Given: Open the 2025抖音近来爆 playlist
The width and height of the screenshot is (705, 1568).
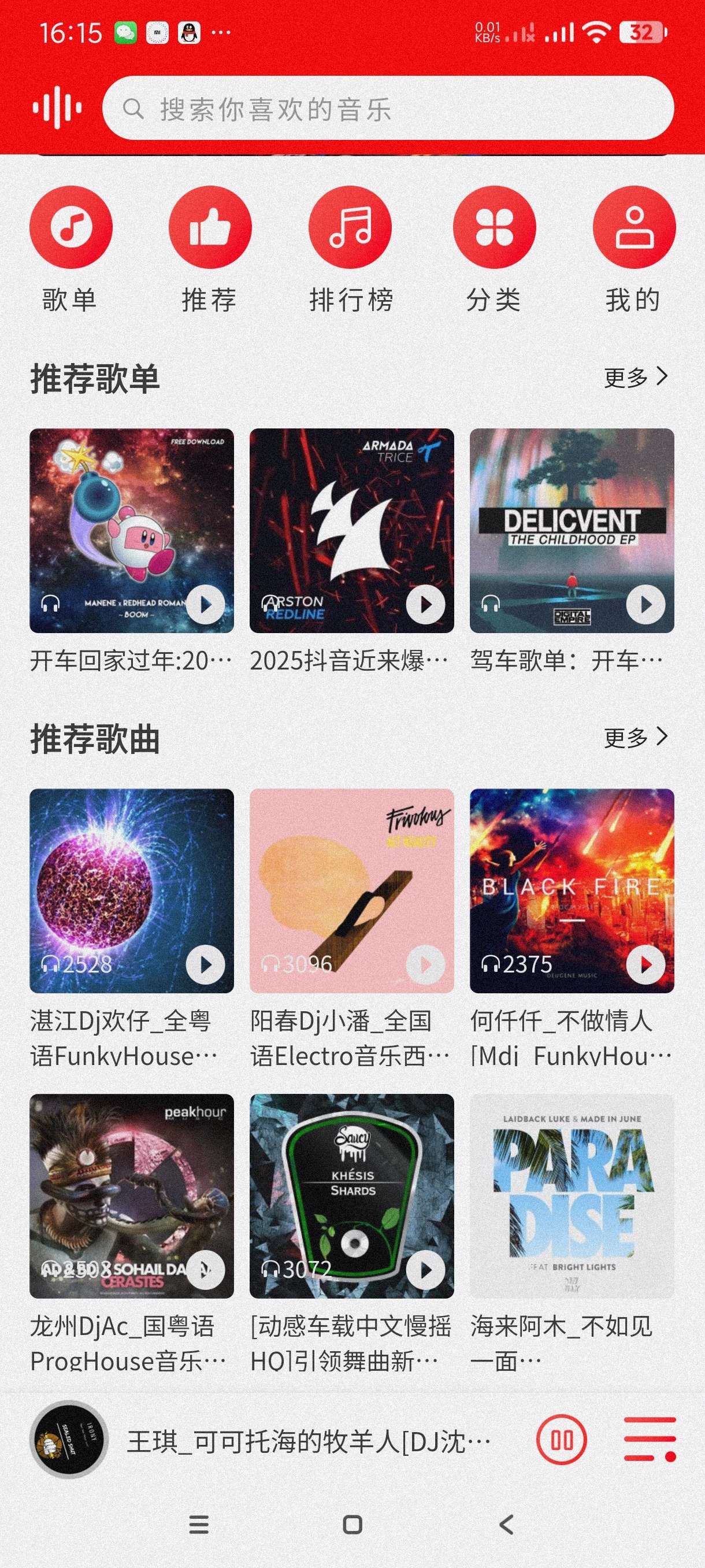Looking at the screenshot, I should tap(351, 531).
